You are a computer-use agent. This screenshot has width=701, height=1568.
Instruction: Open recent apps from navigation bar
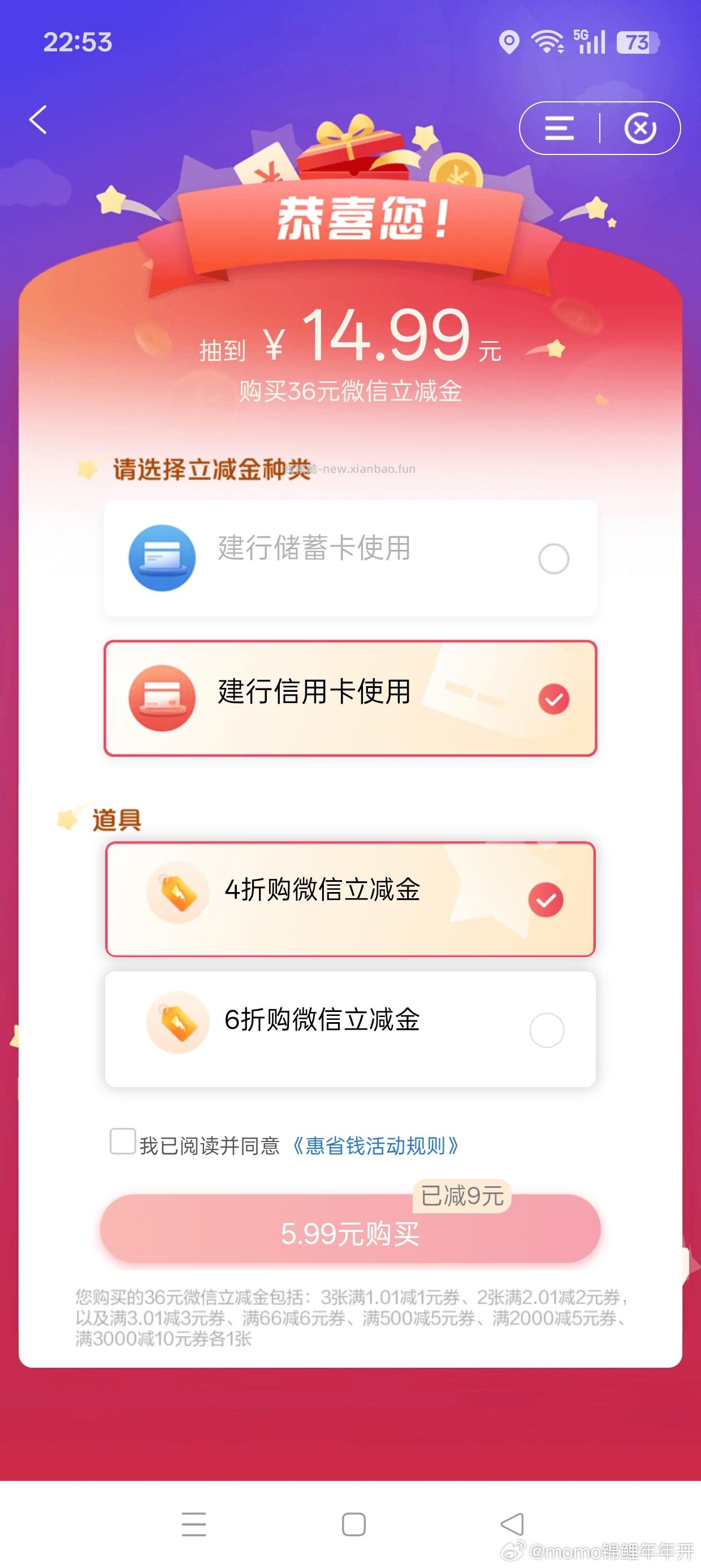click(193, 1524)
